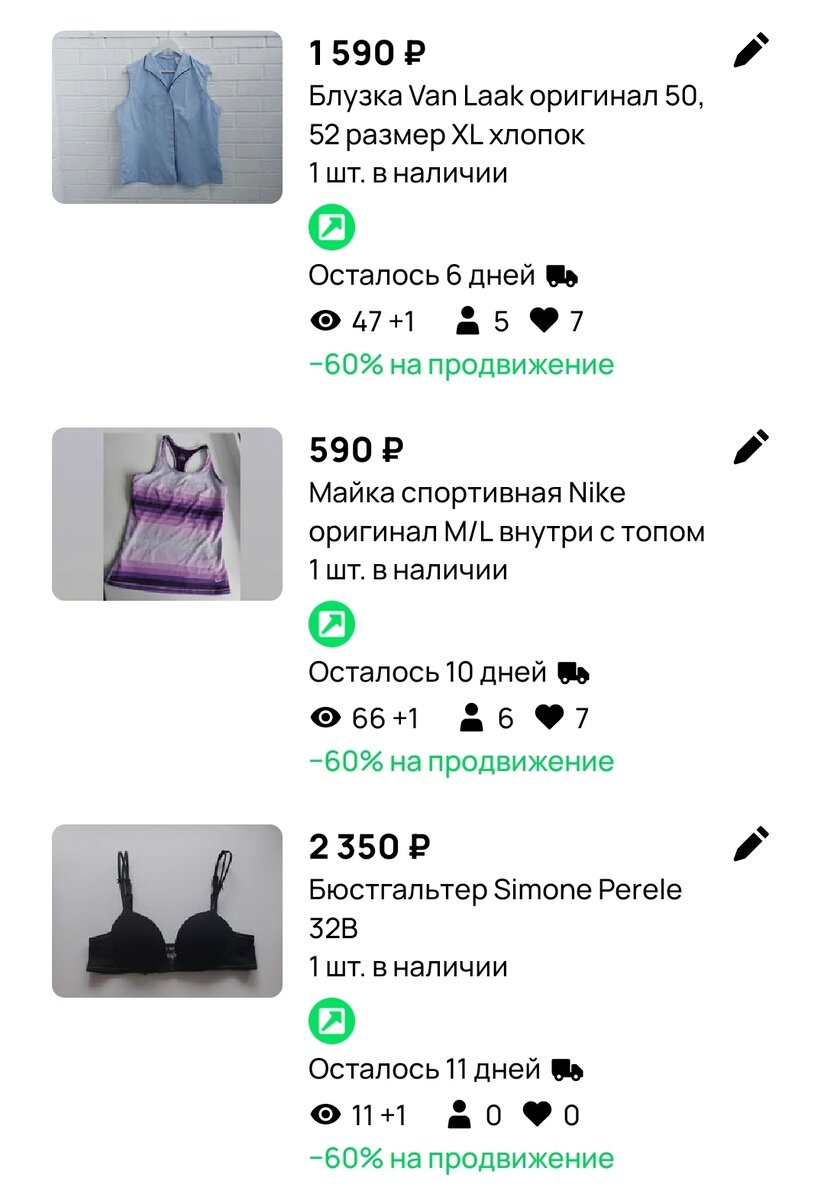Click the heart icon showing 7 favorites on Nike listing
The height and width of the screenshot is (1200, 824).
click(x=548, y=717)
